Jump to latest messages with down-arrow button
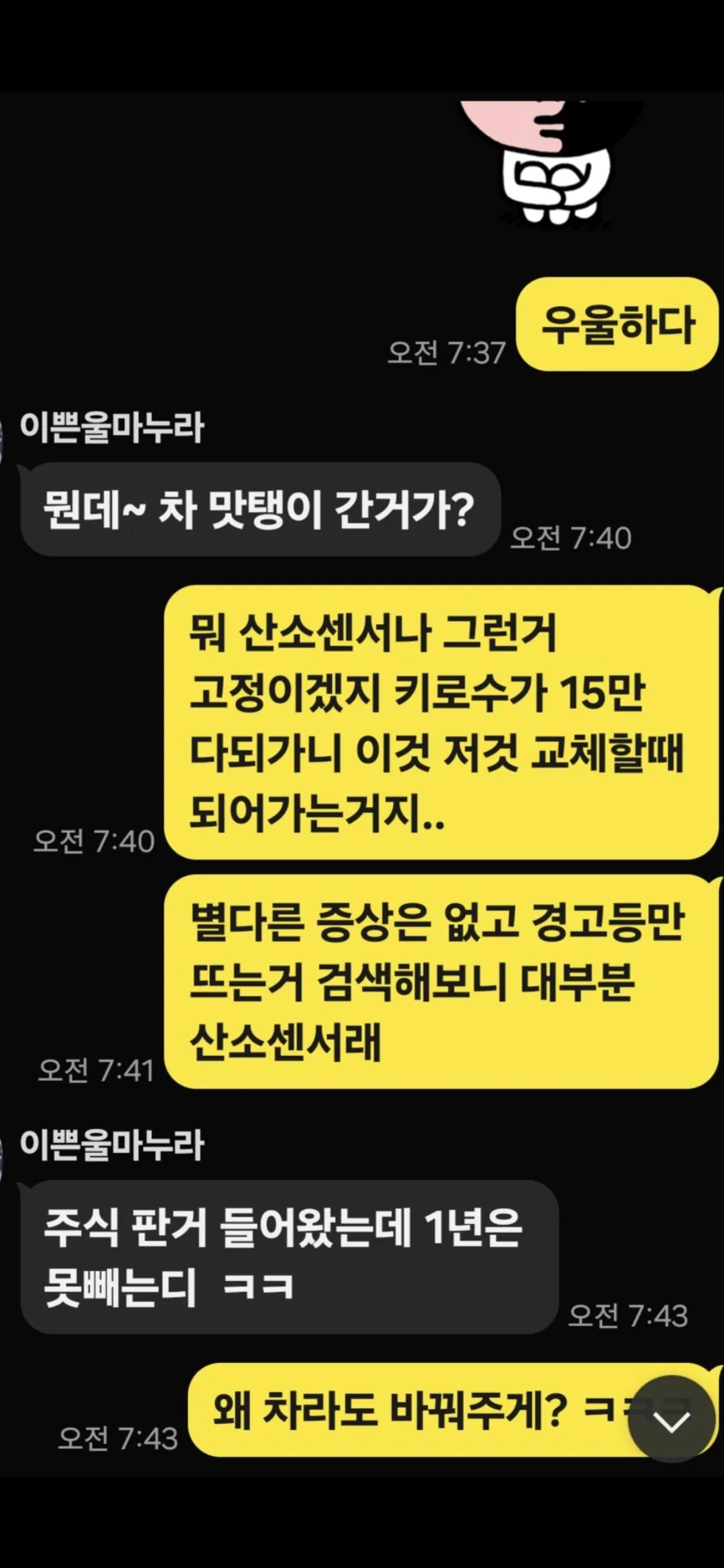 pos(672,1419)
